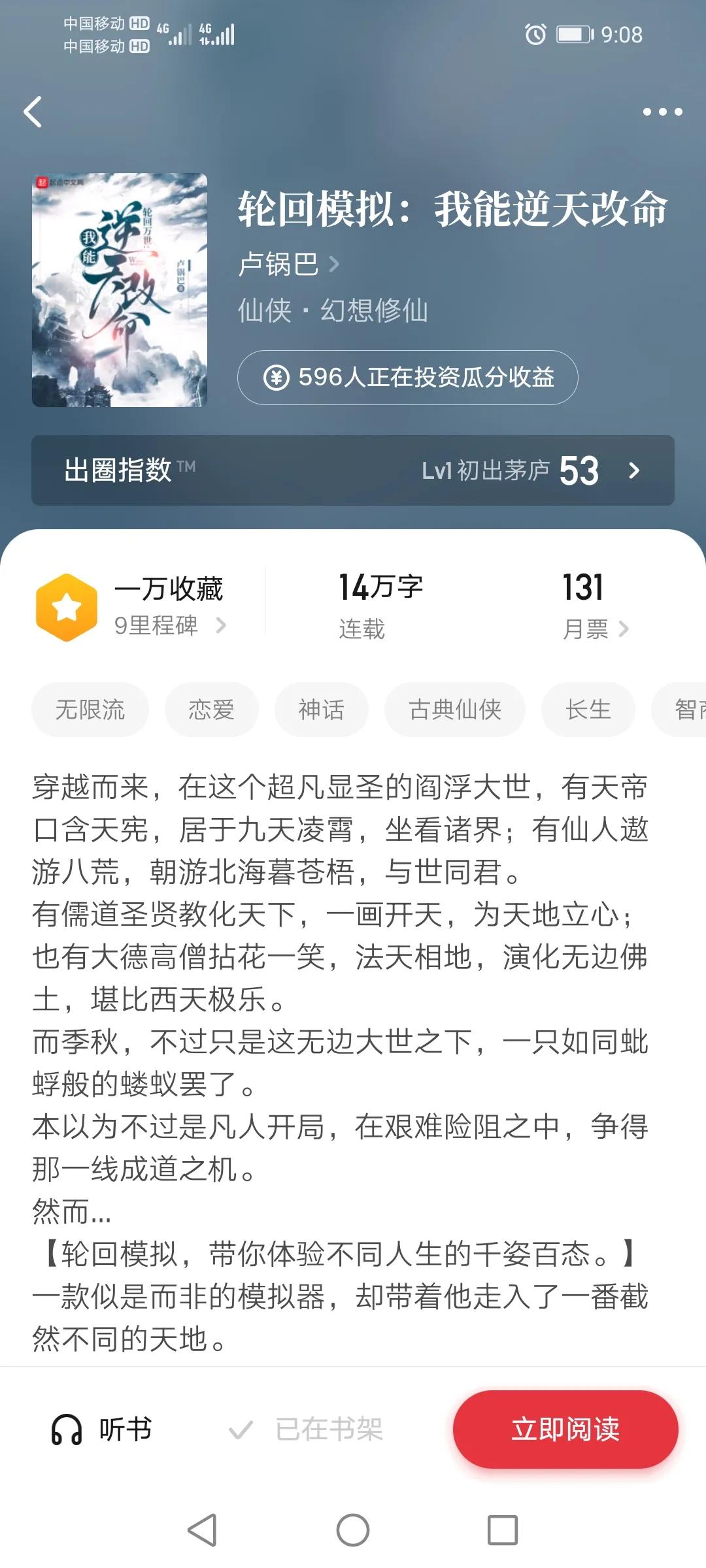Image resolution: width=706 pixels, height=1568 pixels.
Task: Start listening with 听书
Action: pyautogui.click(x=102, y=1429)
